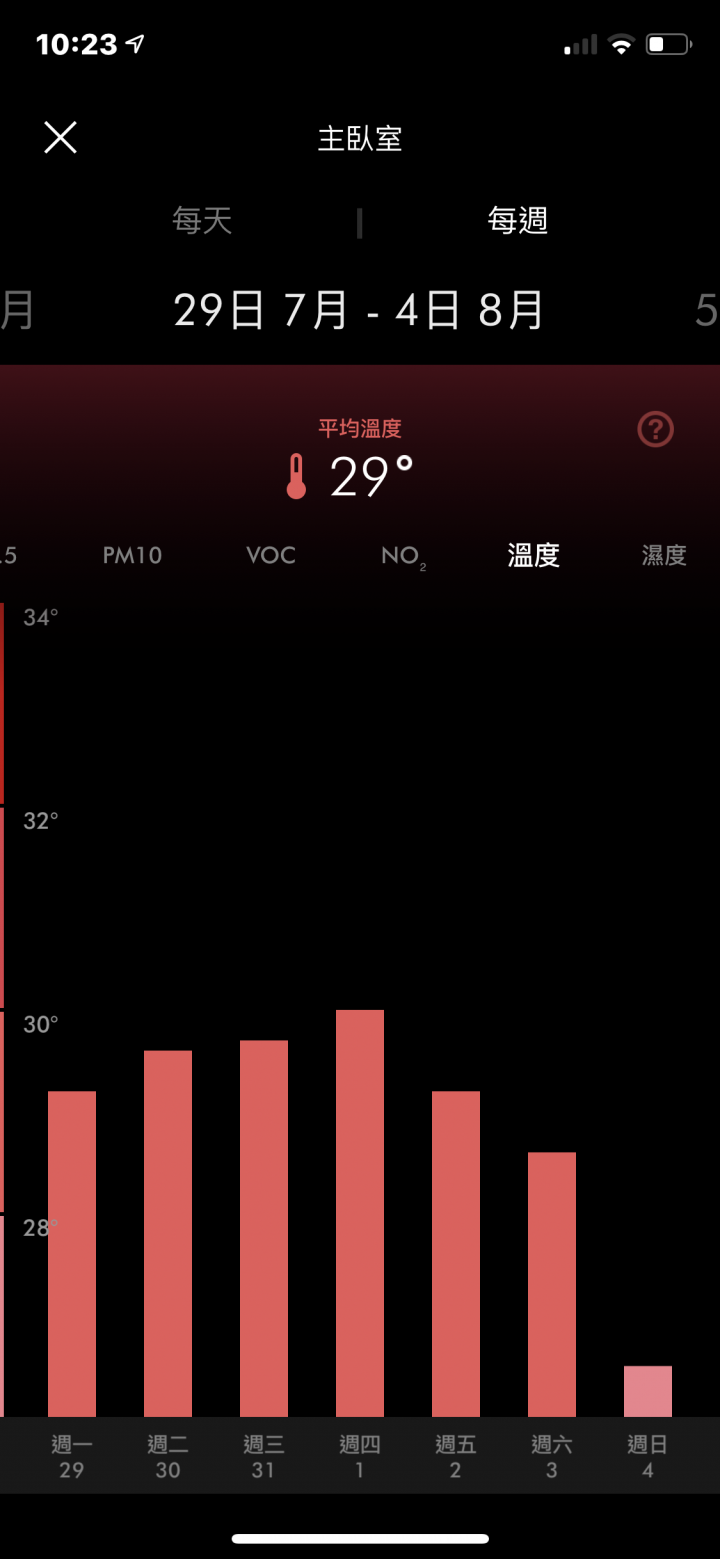Screen dimensions: 720x1559
Task: Navigate to the previous week via 月 label
Action: [14, 311]
